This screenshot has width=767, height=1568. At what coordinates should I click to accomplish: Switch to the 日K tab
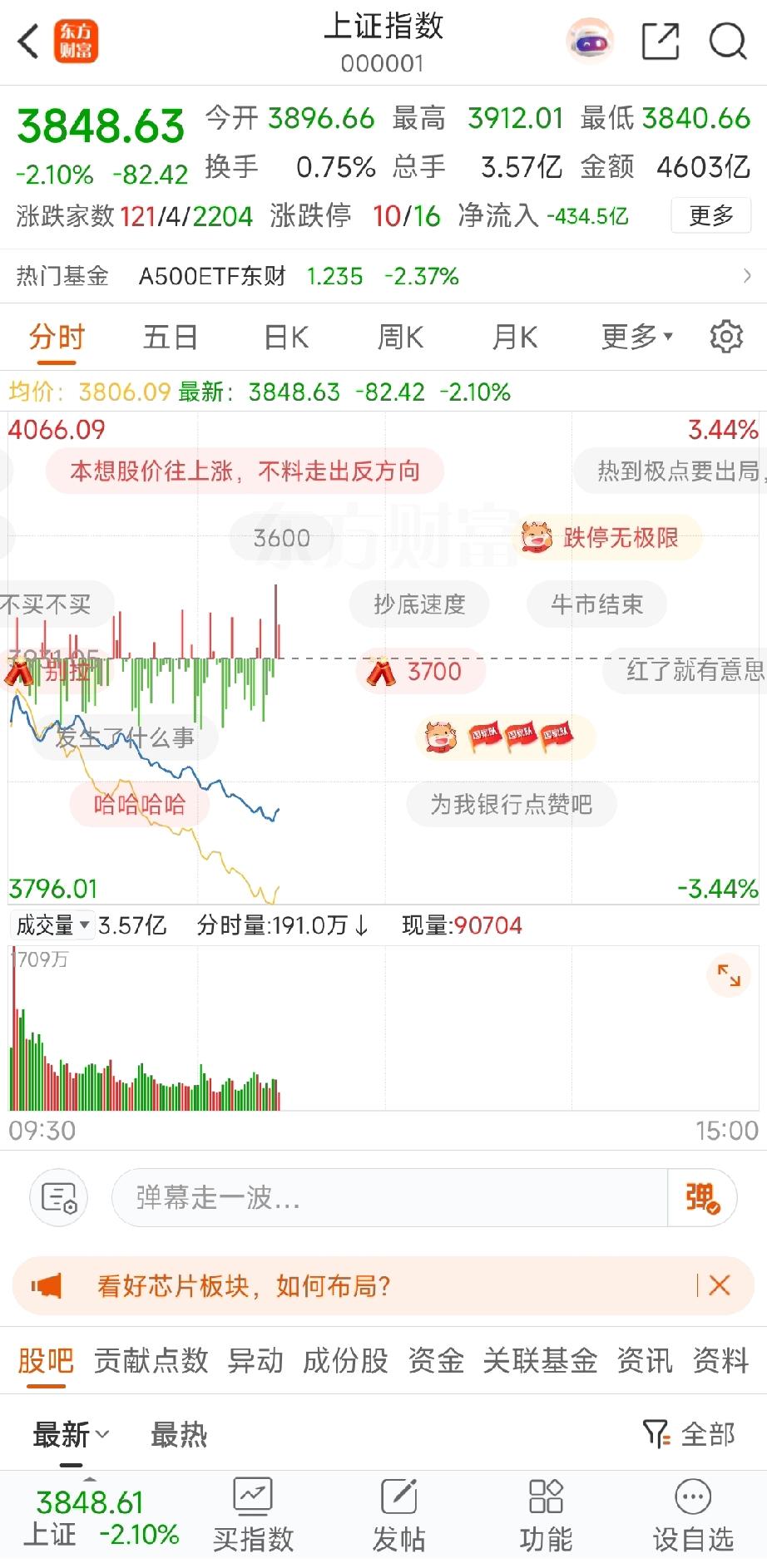[x=285, y=337]
